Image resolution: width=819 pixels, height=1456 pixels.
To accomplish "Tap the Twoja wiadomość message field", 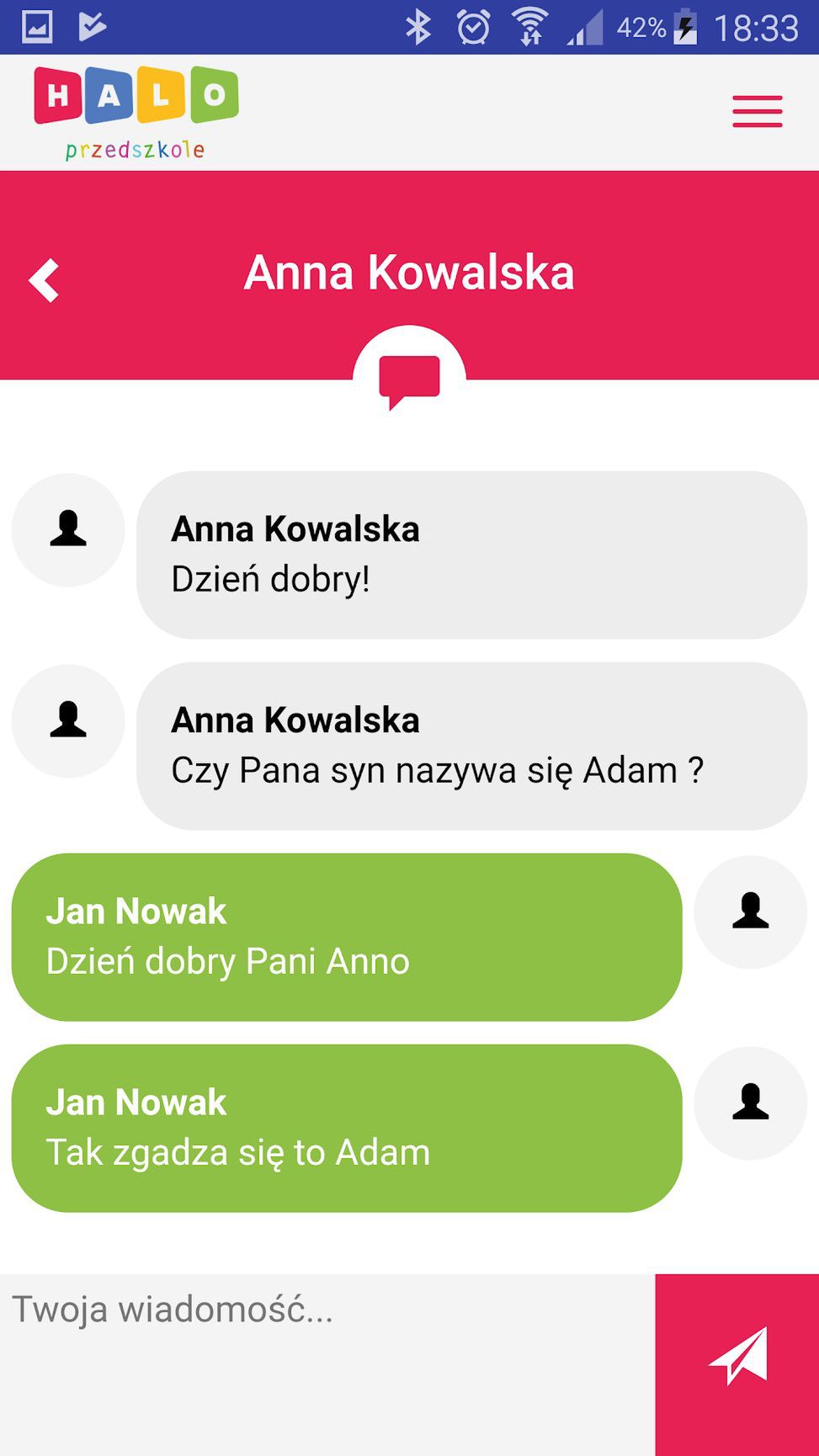I will click(327, 1364).
